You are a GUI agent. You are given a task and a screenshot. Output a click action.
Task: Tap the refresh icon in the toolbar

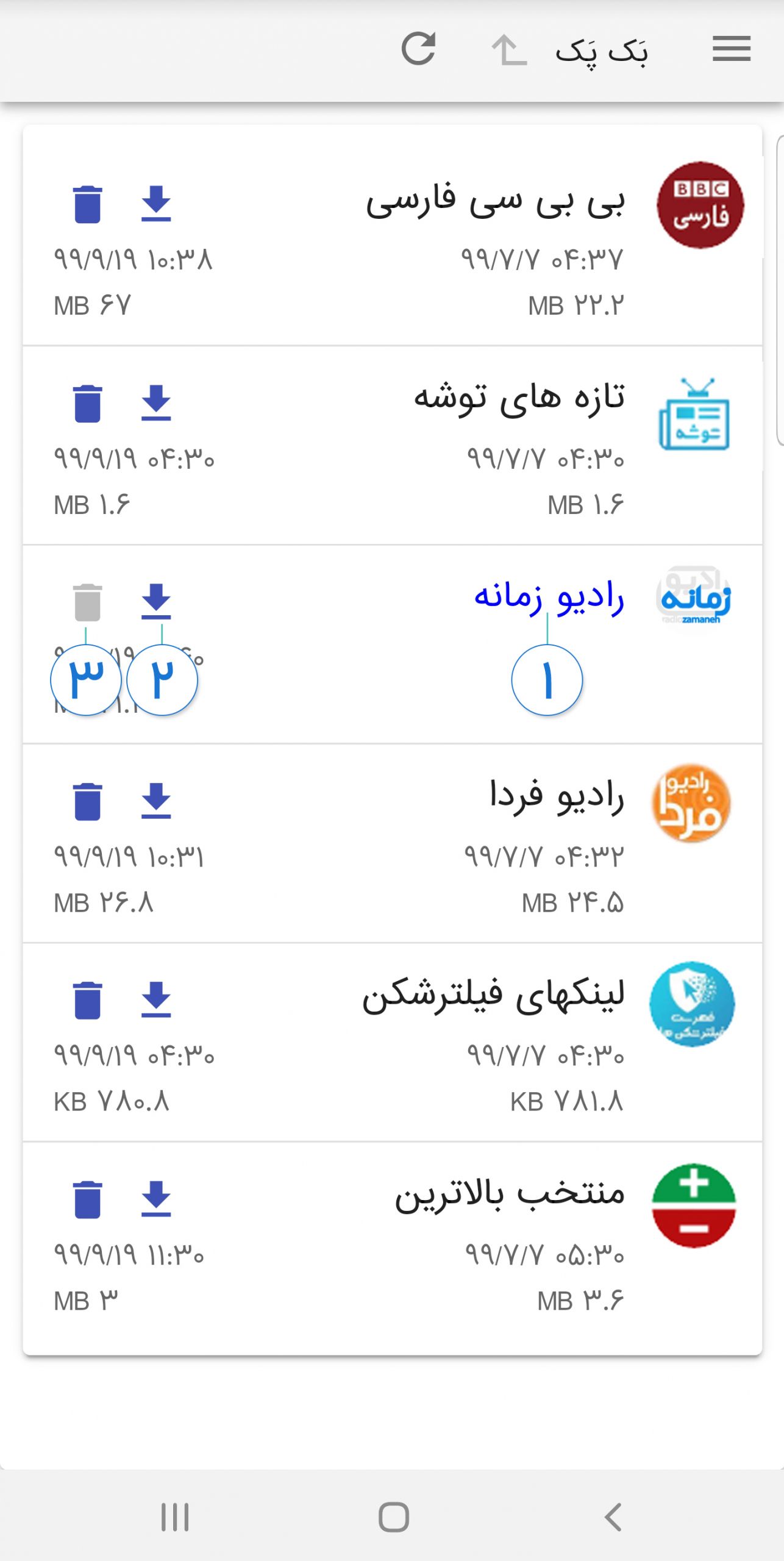click(x=419, y=49)
